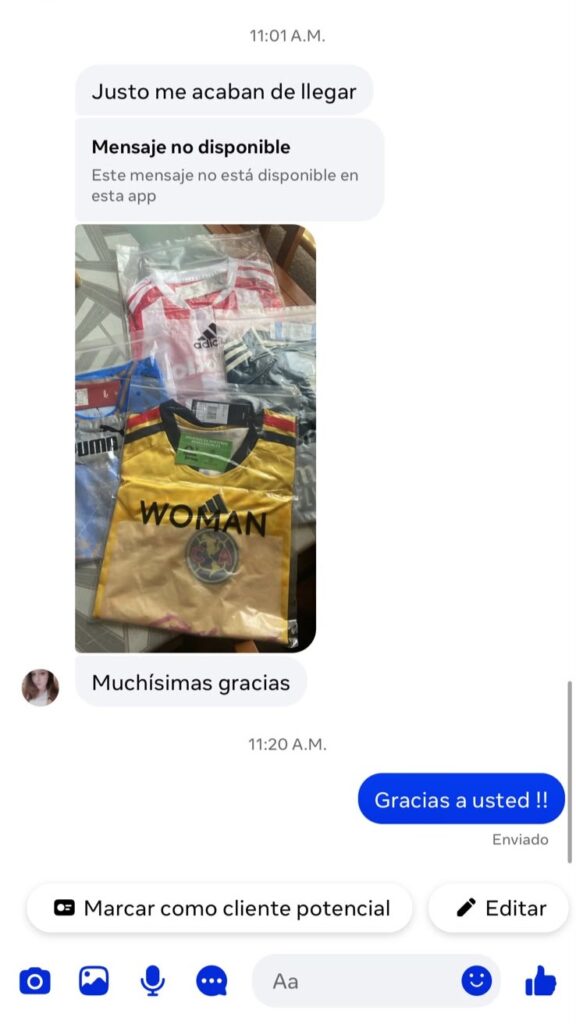576x1024 pixels.
Task: Open the photo gallery picker
Action: 94,981
